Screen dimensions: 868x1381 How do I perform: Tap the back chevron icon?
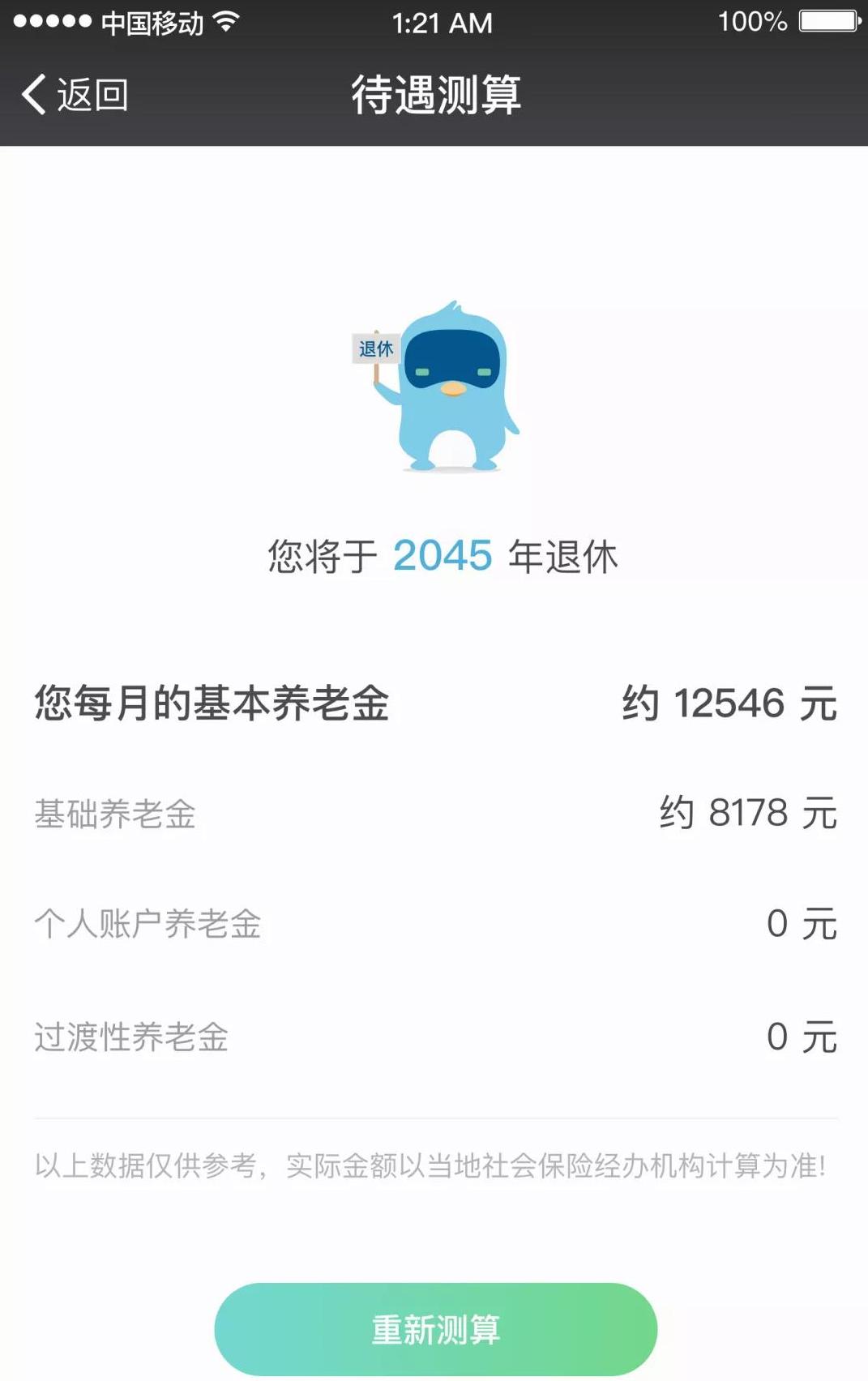32,95
